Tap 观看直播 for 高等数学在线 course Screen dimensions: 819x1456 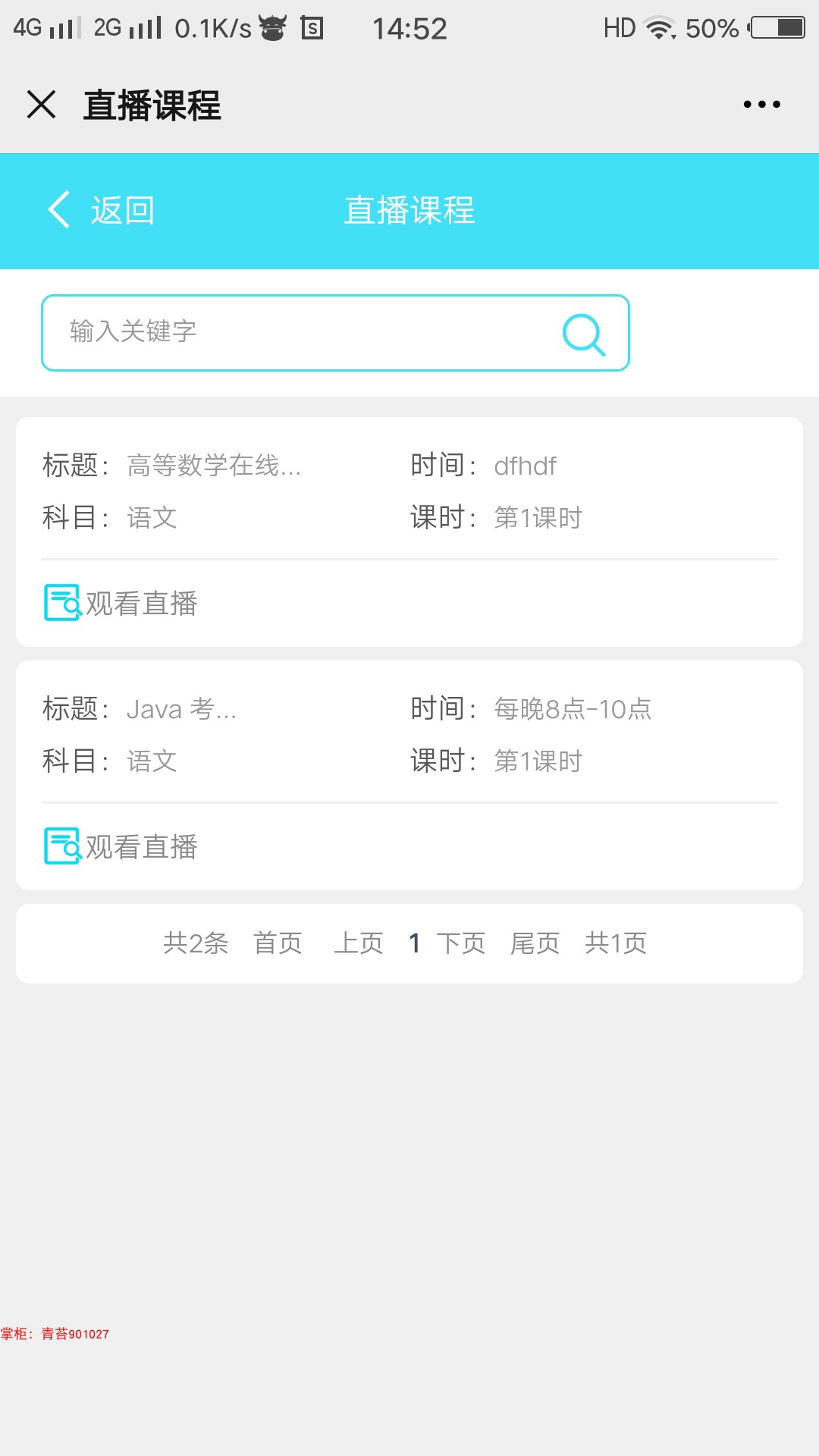coord(121,604)
